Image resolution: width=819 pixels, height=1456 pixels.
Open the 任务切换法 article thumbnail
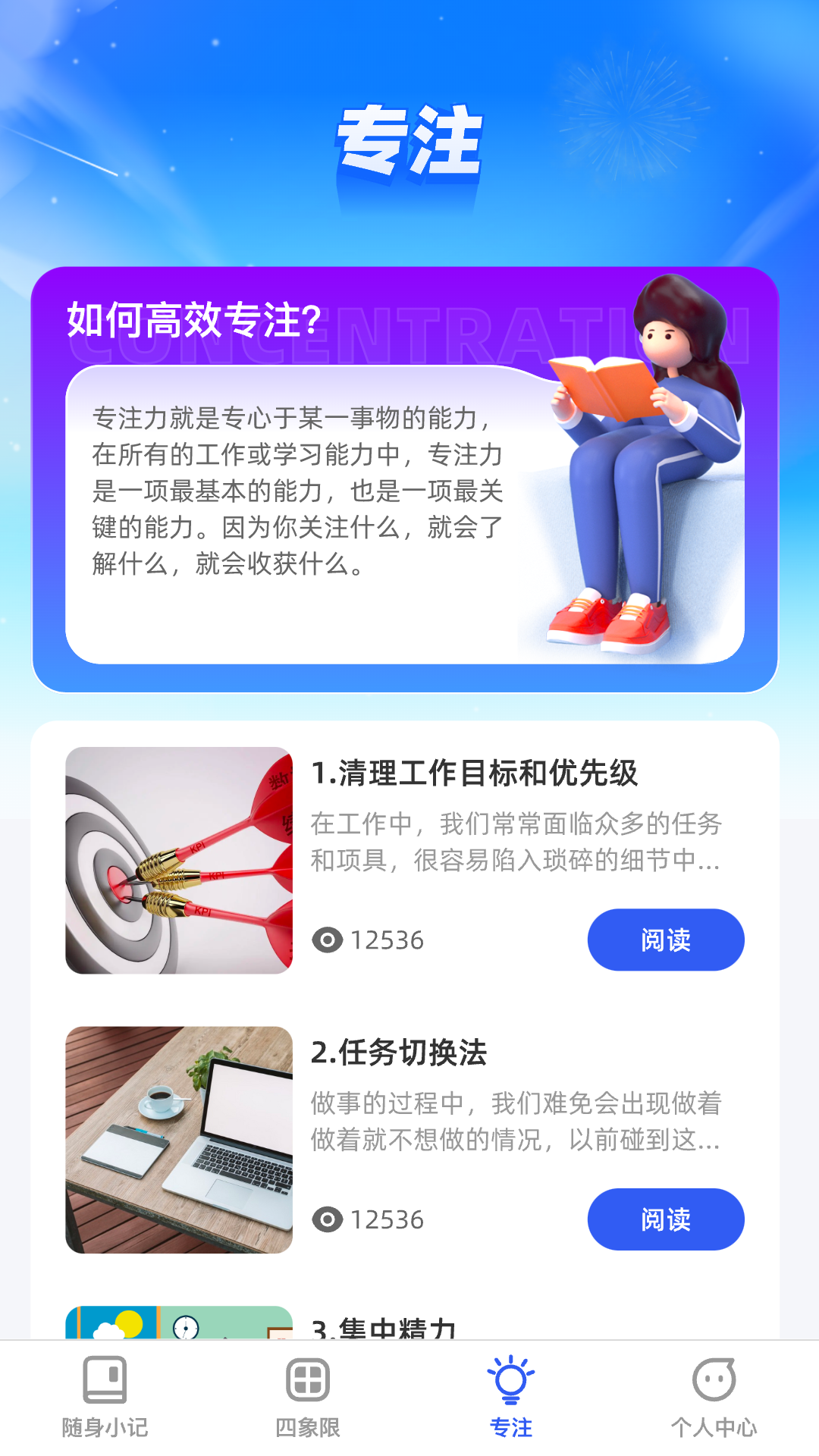(179, 1139)
